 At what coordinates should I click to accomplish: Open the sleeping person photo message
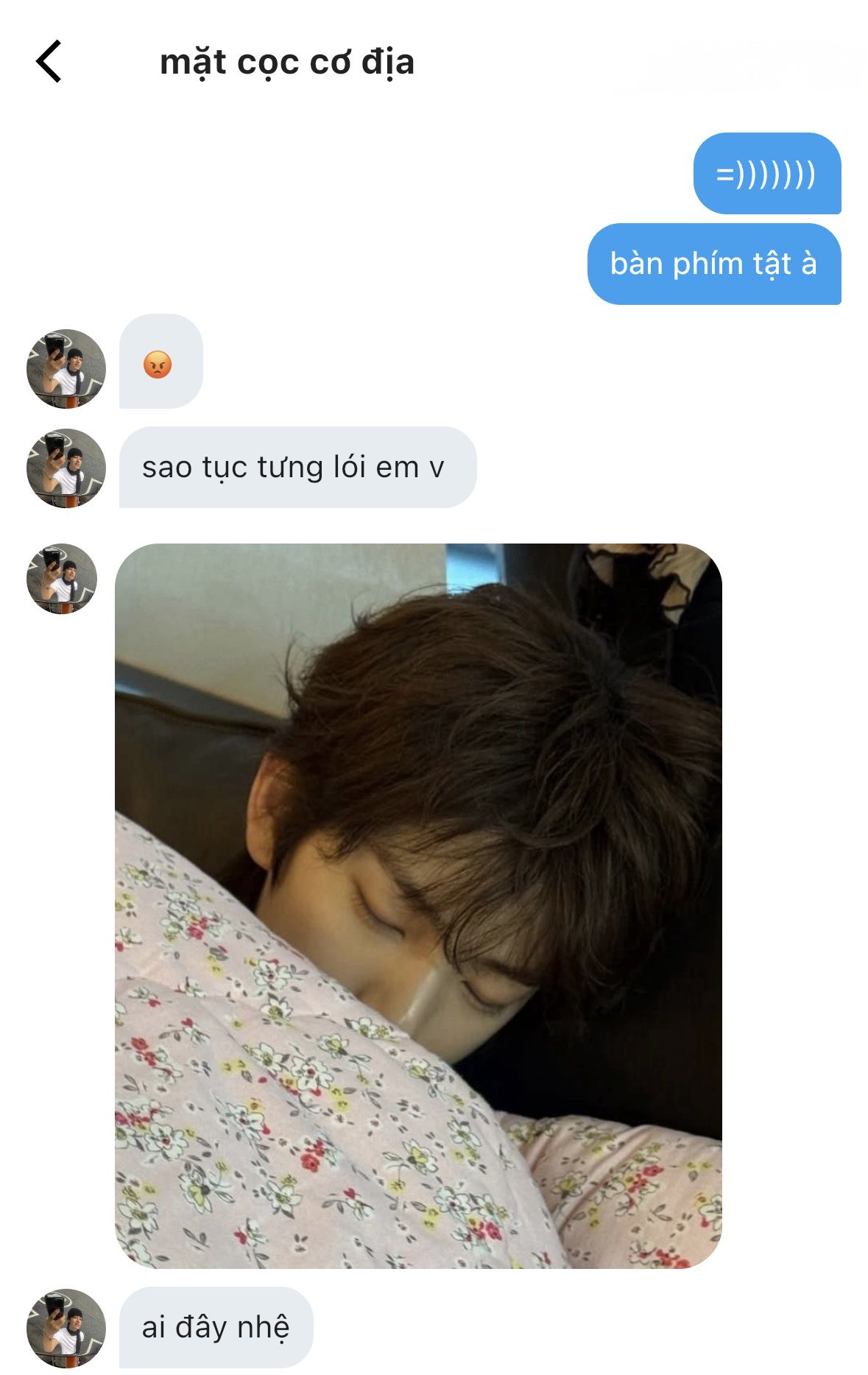pyautogui.click(x=418, y=906)
